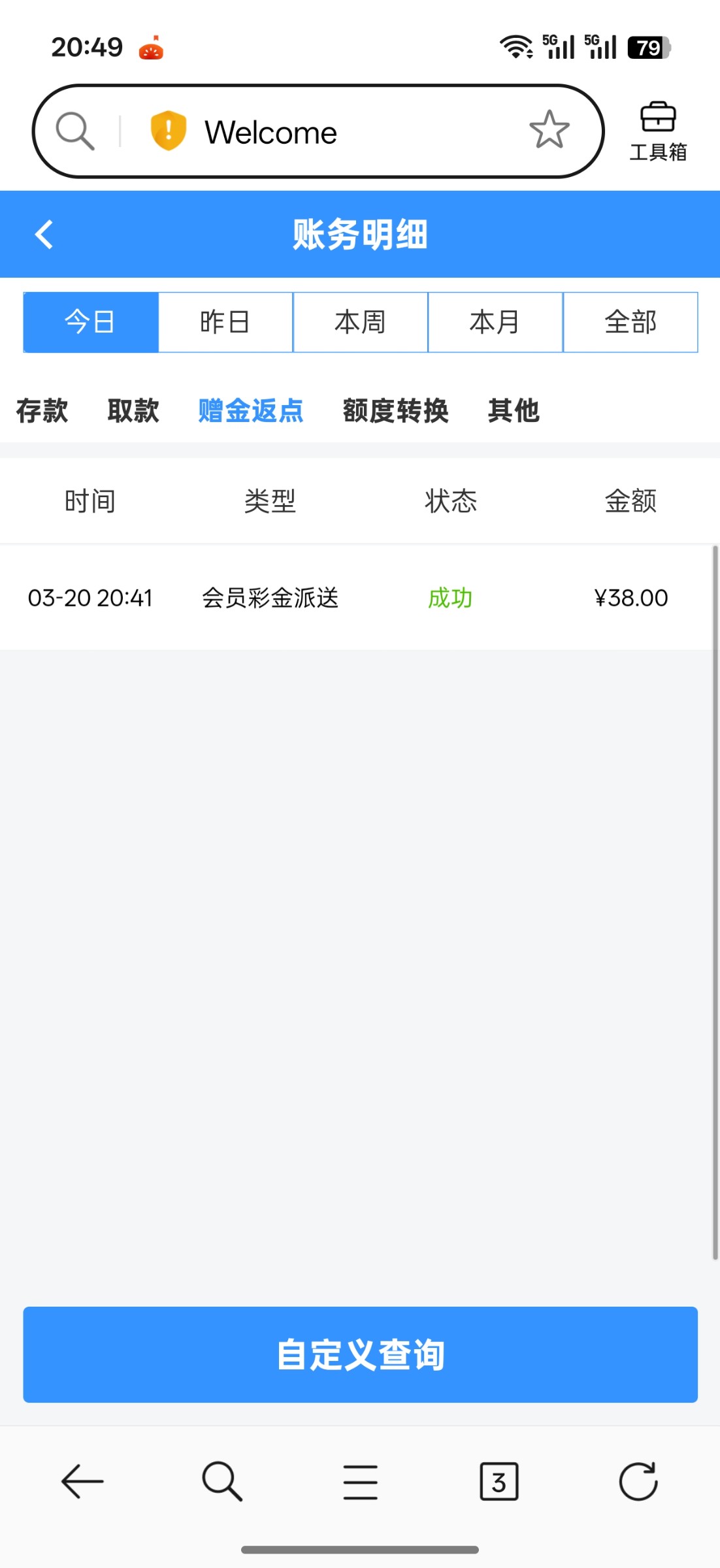Image resolution: width=720 pixels, height=1568 pixels.
Task: Go back from 账务明细 page
Action: pos(44,235)
